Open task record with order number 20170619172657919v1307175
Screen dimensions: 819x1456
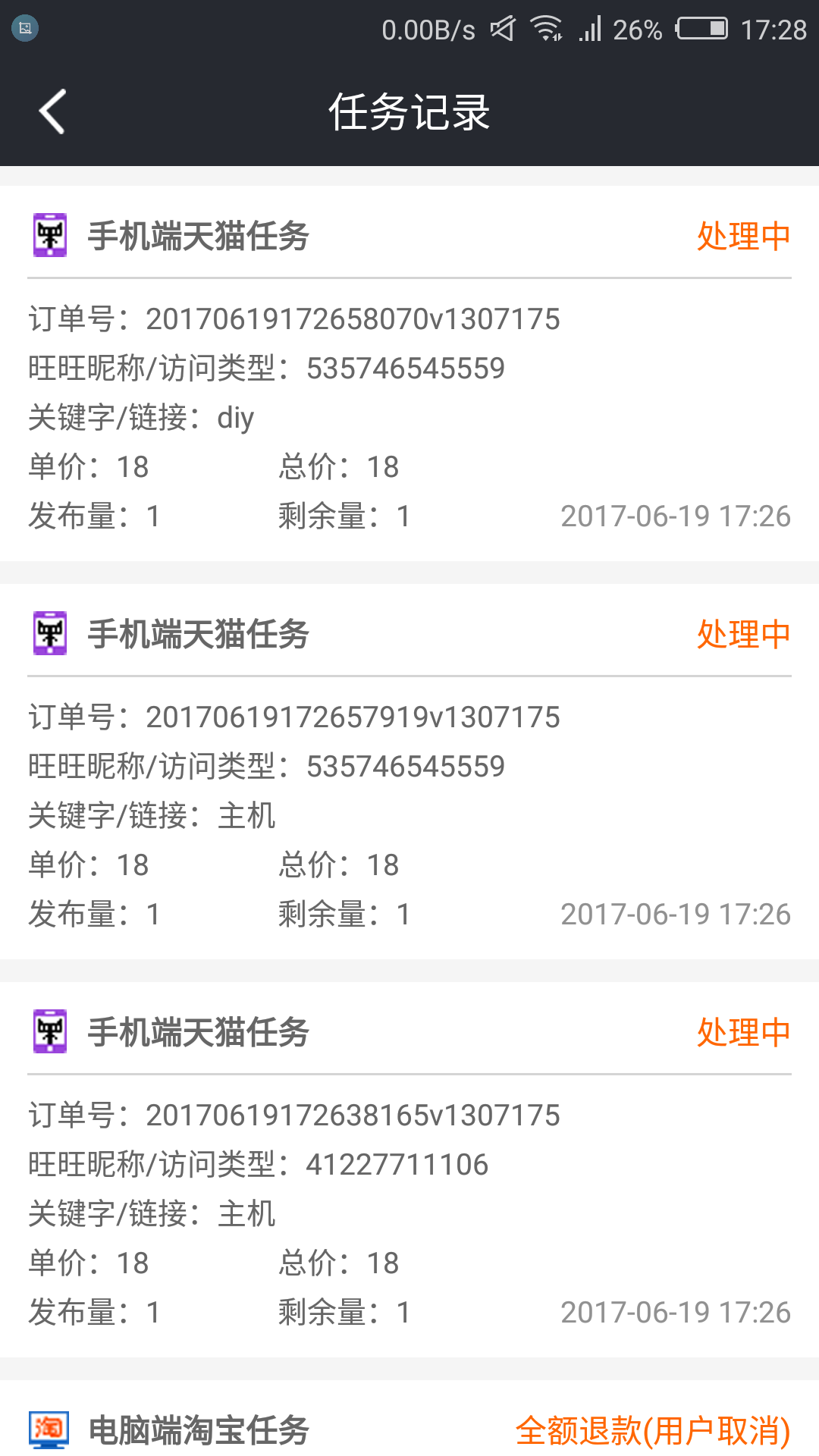tap(409, 771)
